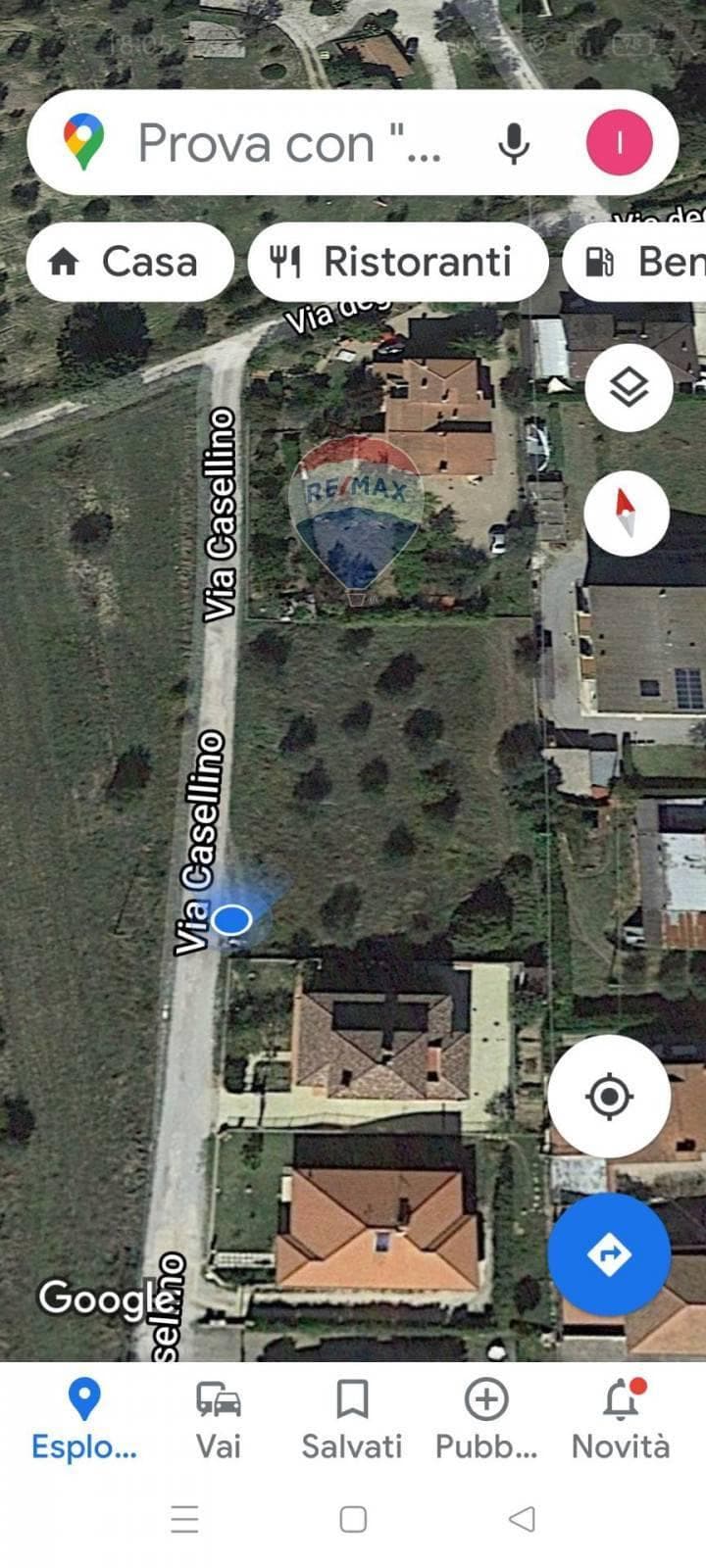Switch to the Vai tab
The image size is (706, 1568).
(219, 1420)
